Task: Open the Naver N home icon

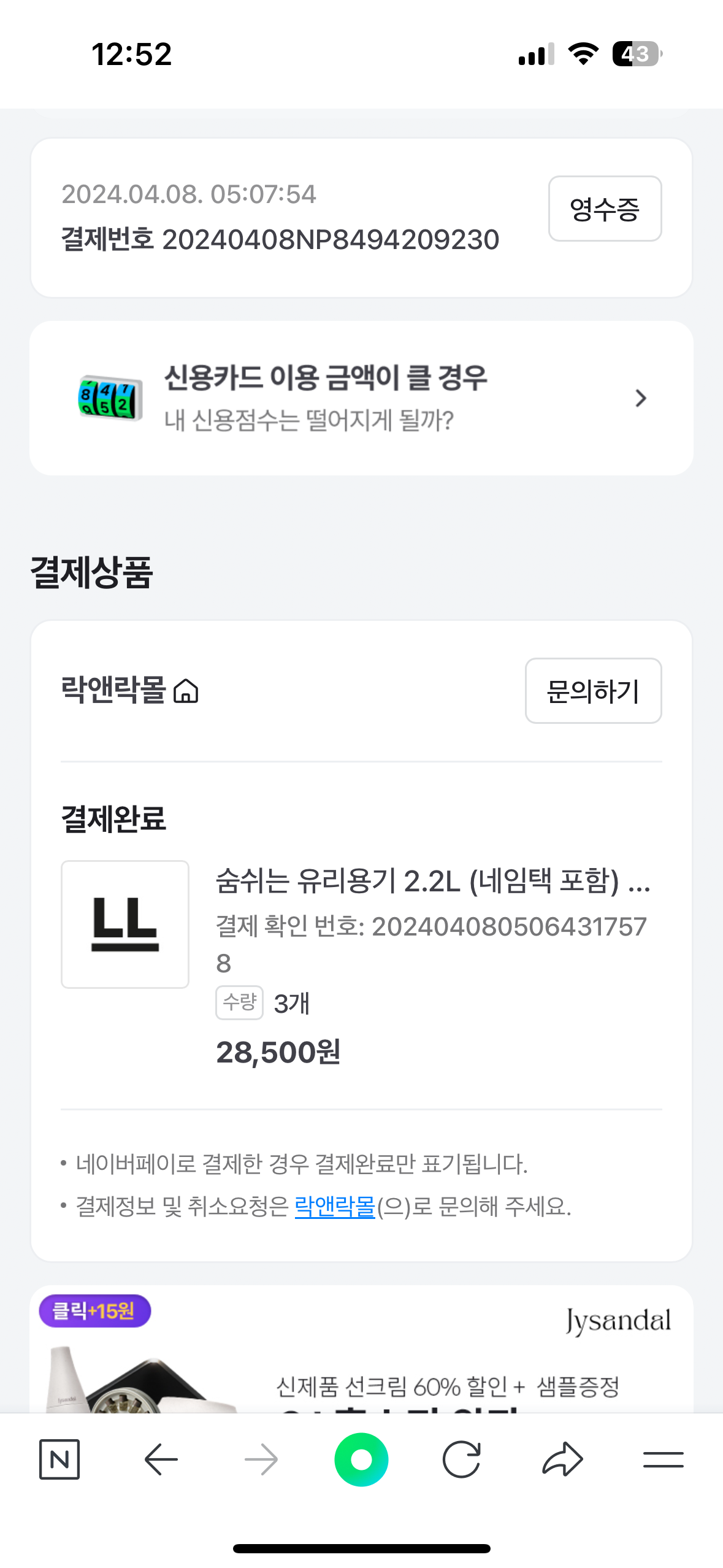Action: pos(59,1459)
